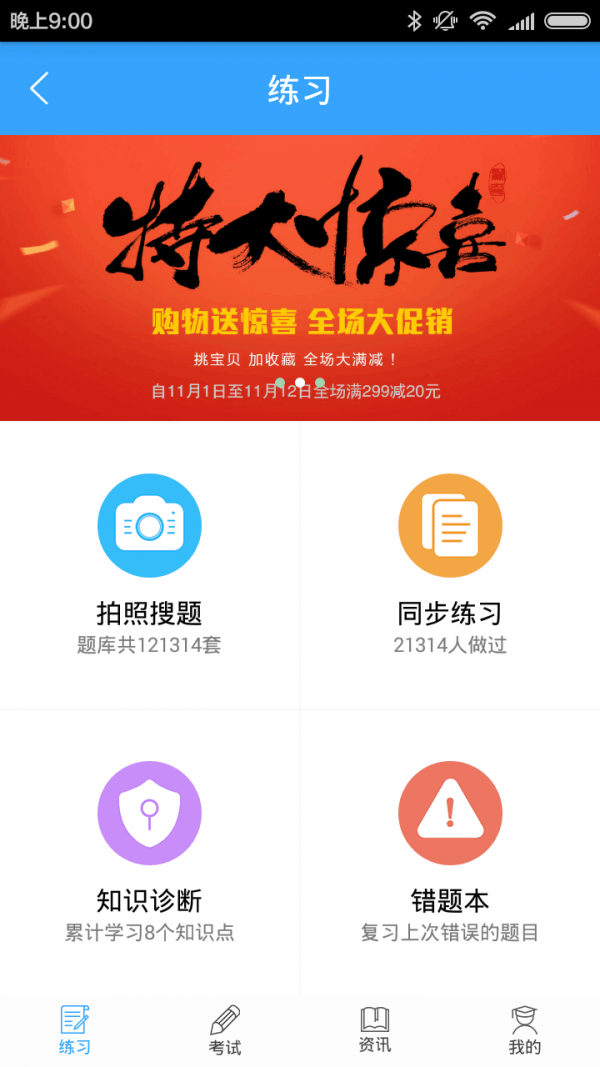Go back using the top-left arrow
The width and height of the screenshot is (600, 1067).
click(39, 89)
